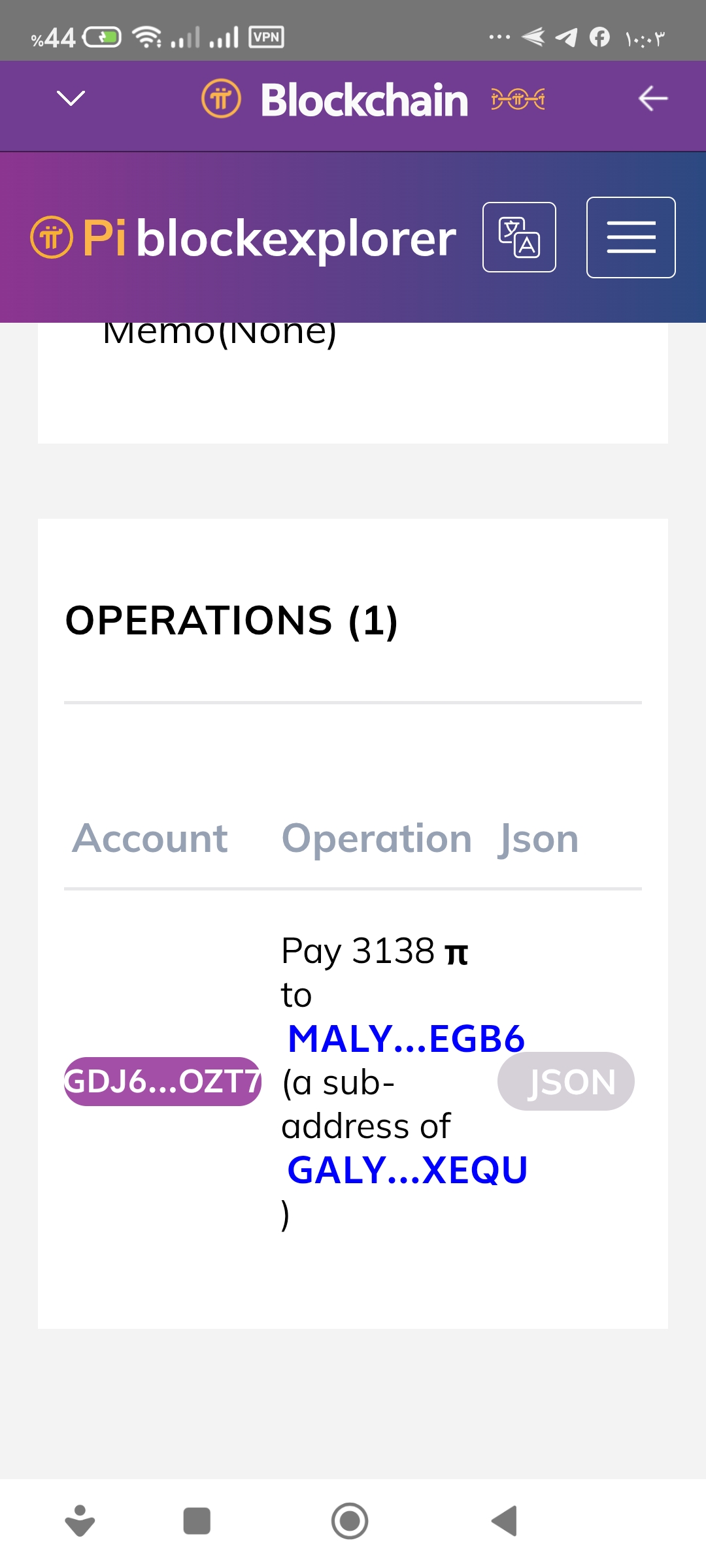Screen dimensions: 706x1568
Task: Open the hamburger menu
Action: tap(631, 237)
